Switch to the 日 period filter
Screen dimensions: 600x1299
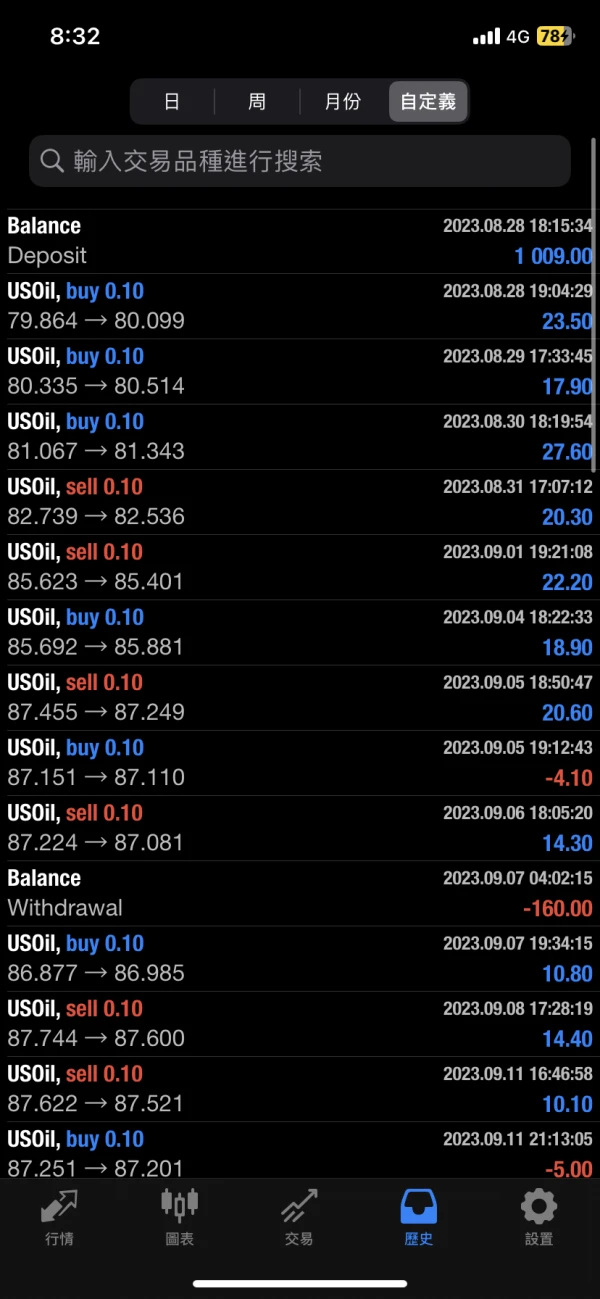coord(172,102)
